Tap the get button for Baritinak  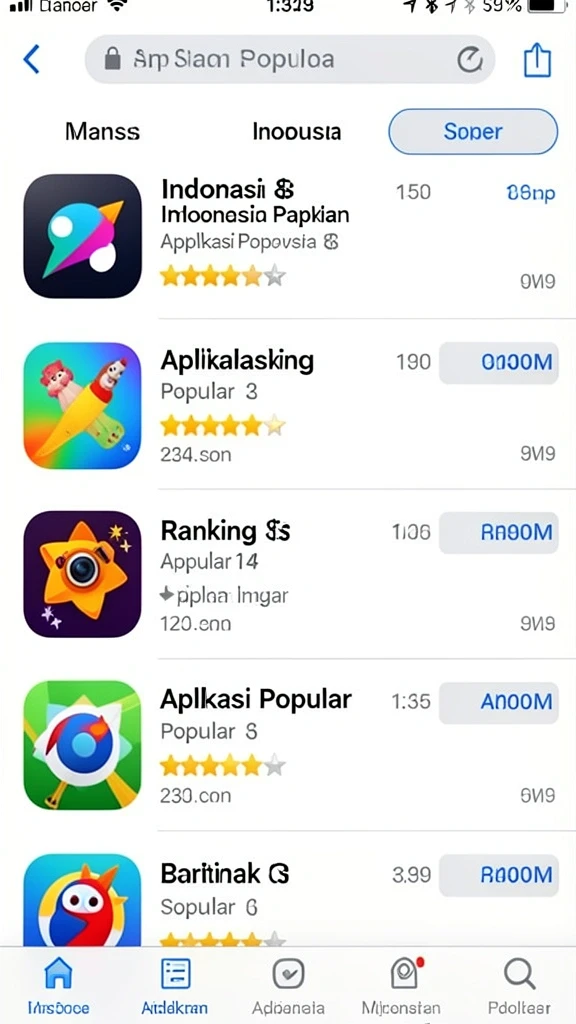coord(498,875)
